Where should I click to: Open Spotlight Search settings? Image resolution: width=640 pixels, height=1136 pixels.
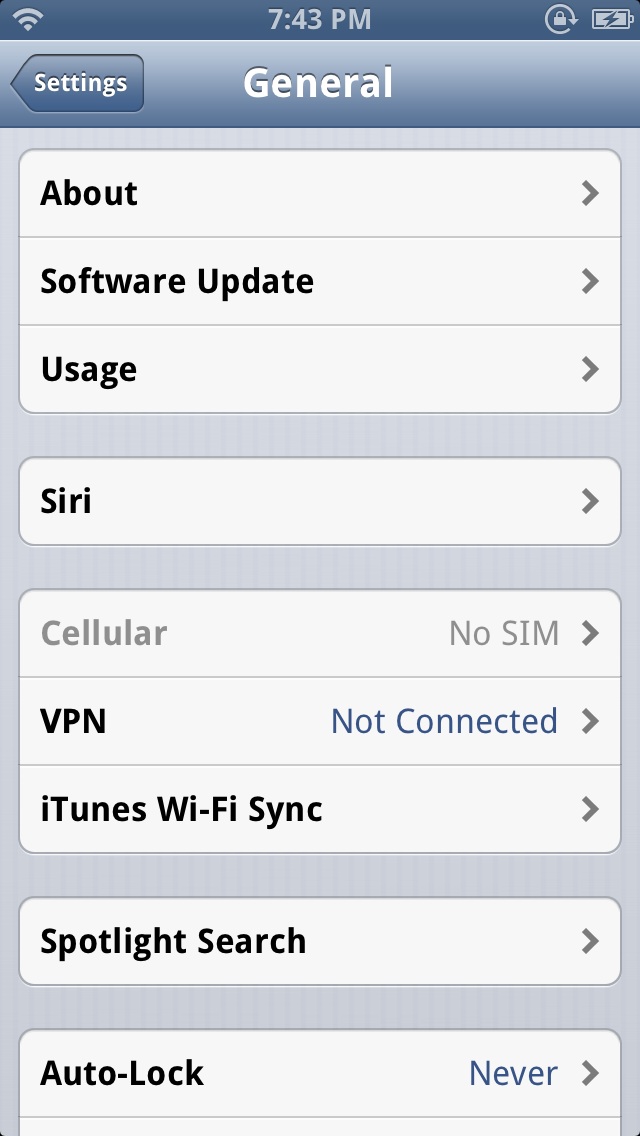320,941
